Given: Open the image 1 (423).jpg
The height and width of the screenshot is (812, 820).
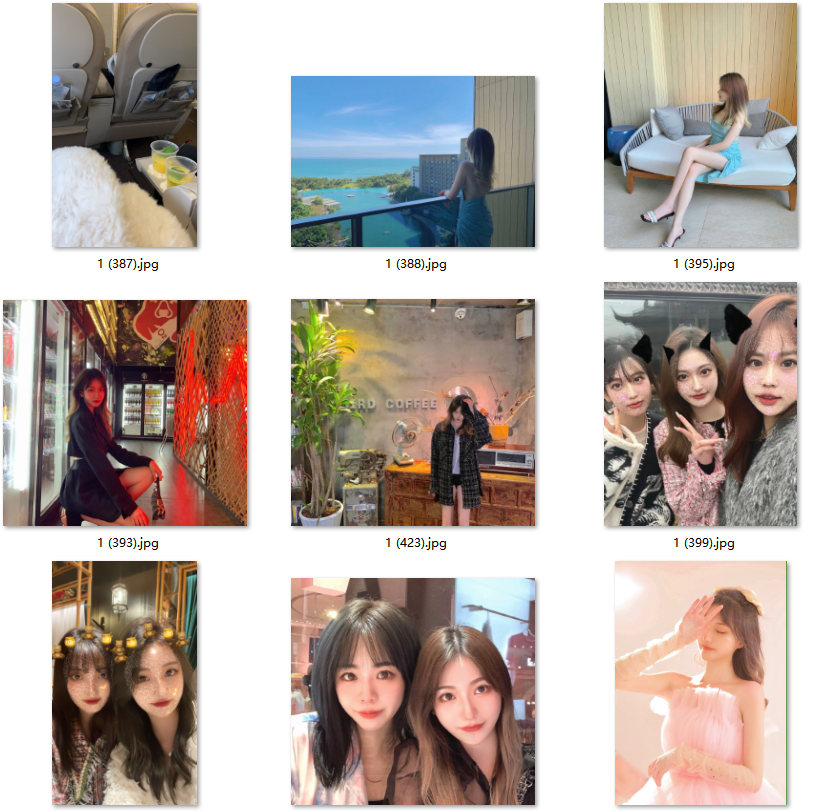Looking at the screenshot, I should 413,413.
